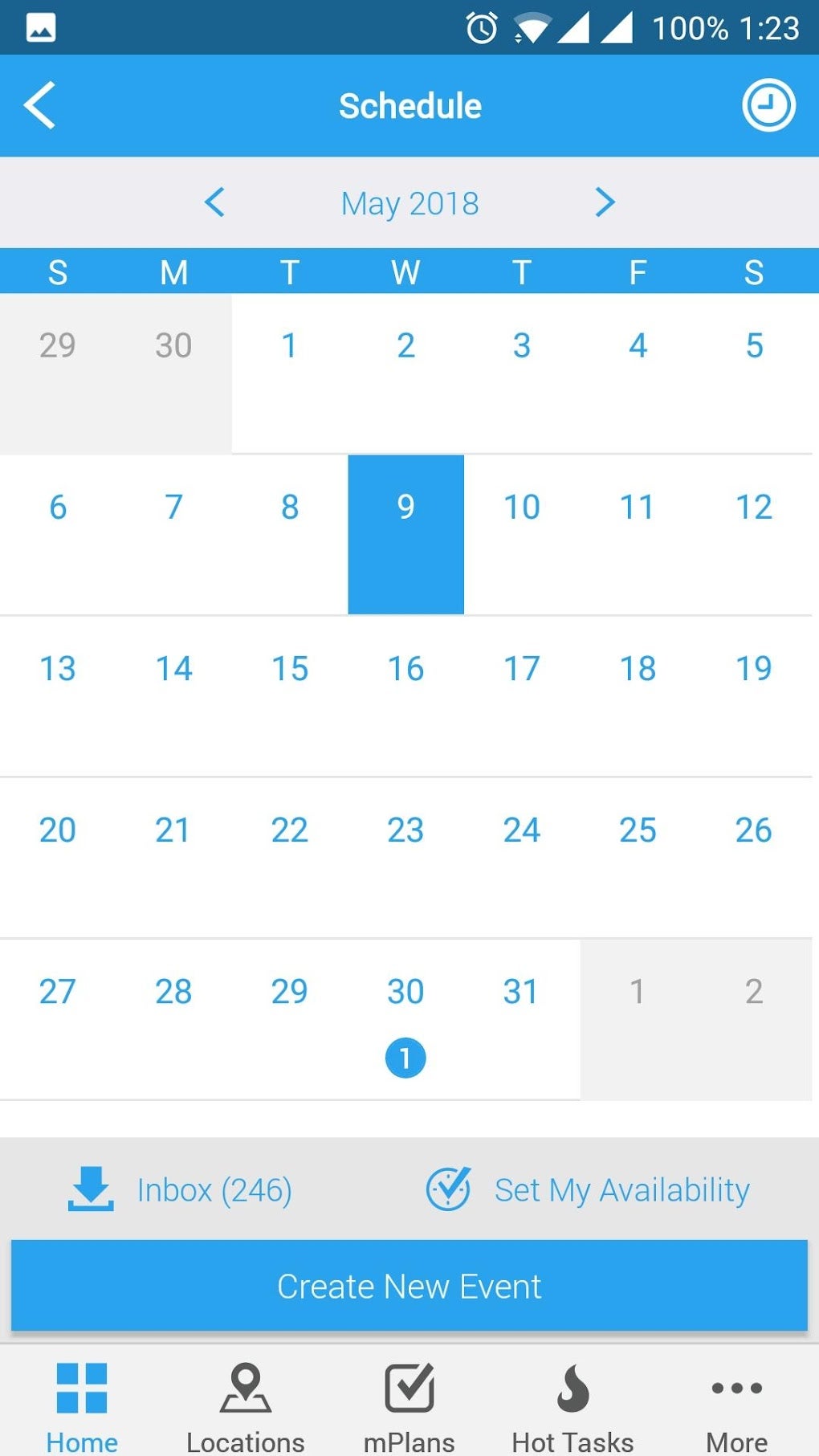This screenshot has width=819, height=1456.
Task: Open the Hot Tasks tab
Action: tap(573, 1406)
